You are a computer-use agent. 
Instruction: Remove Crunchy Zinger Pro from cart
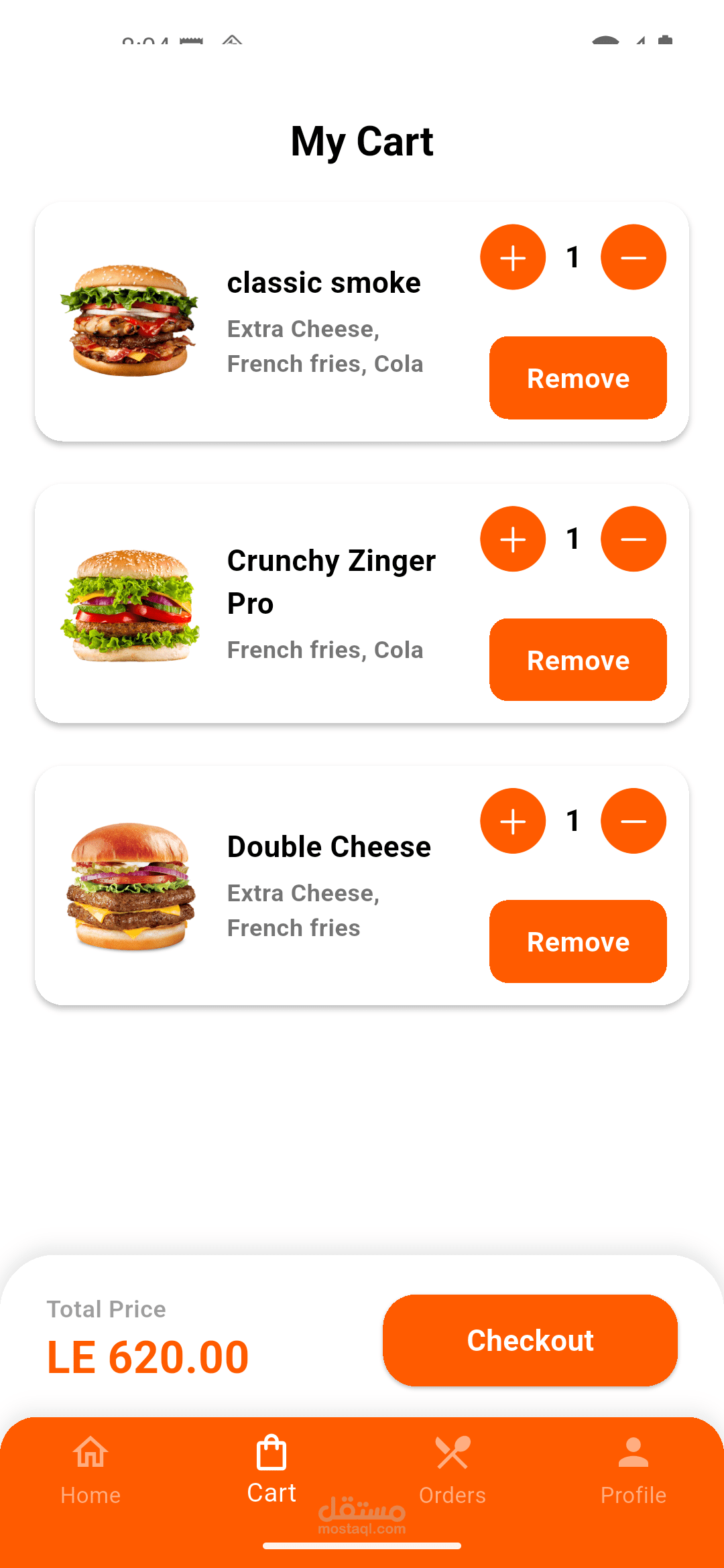(x=578, y=660)
